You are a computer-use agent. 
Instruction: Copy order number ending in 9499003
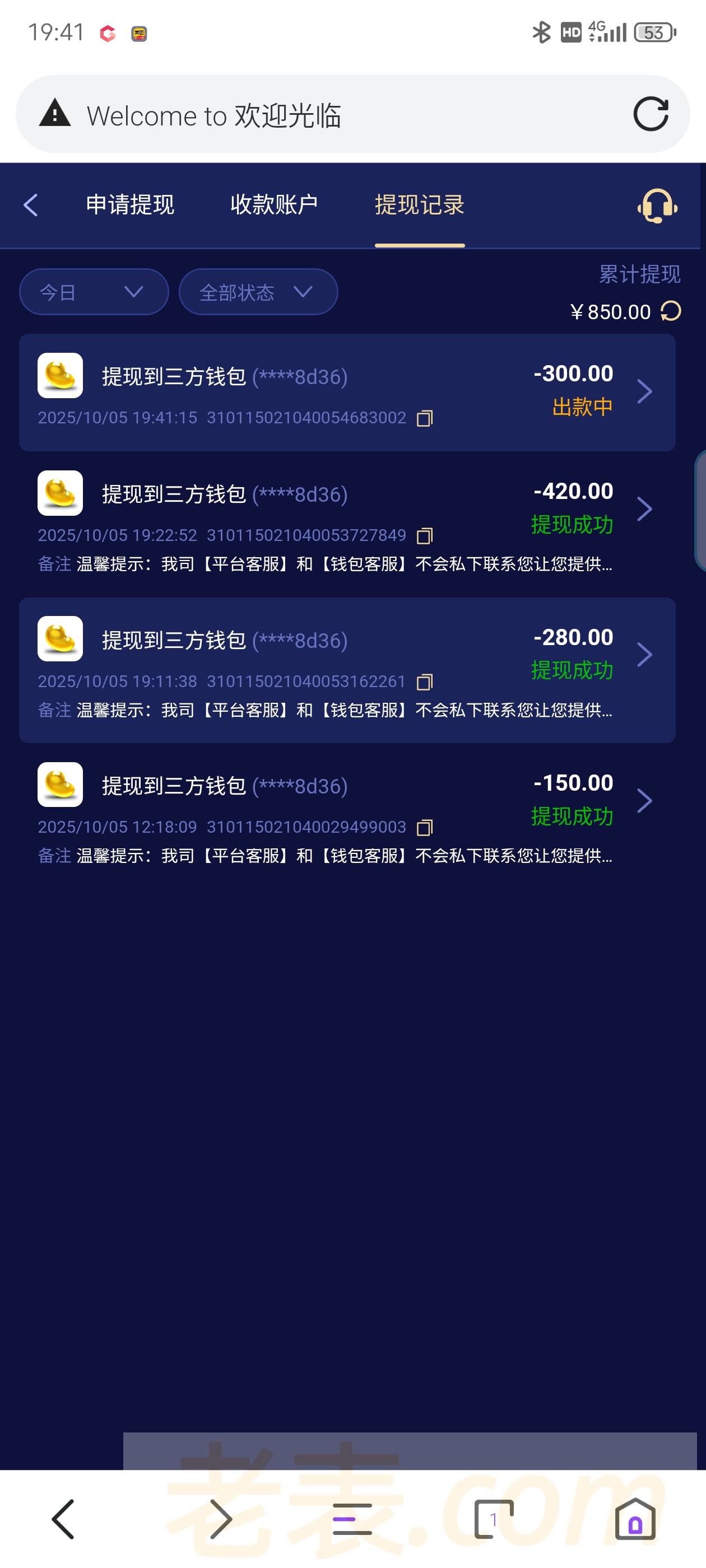pyautogui.click(x=425, y=827)
